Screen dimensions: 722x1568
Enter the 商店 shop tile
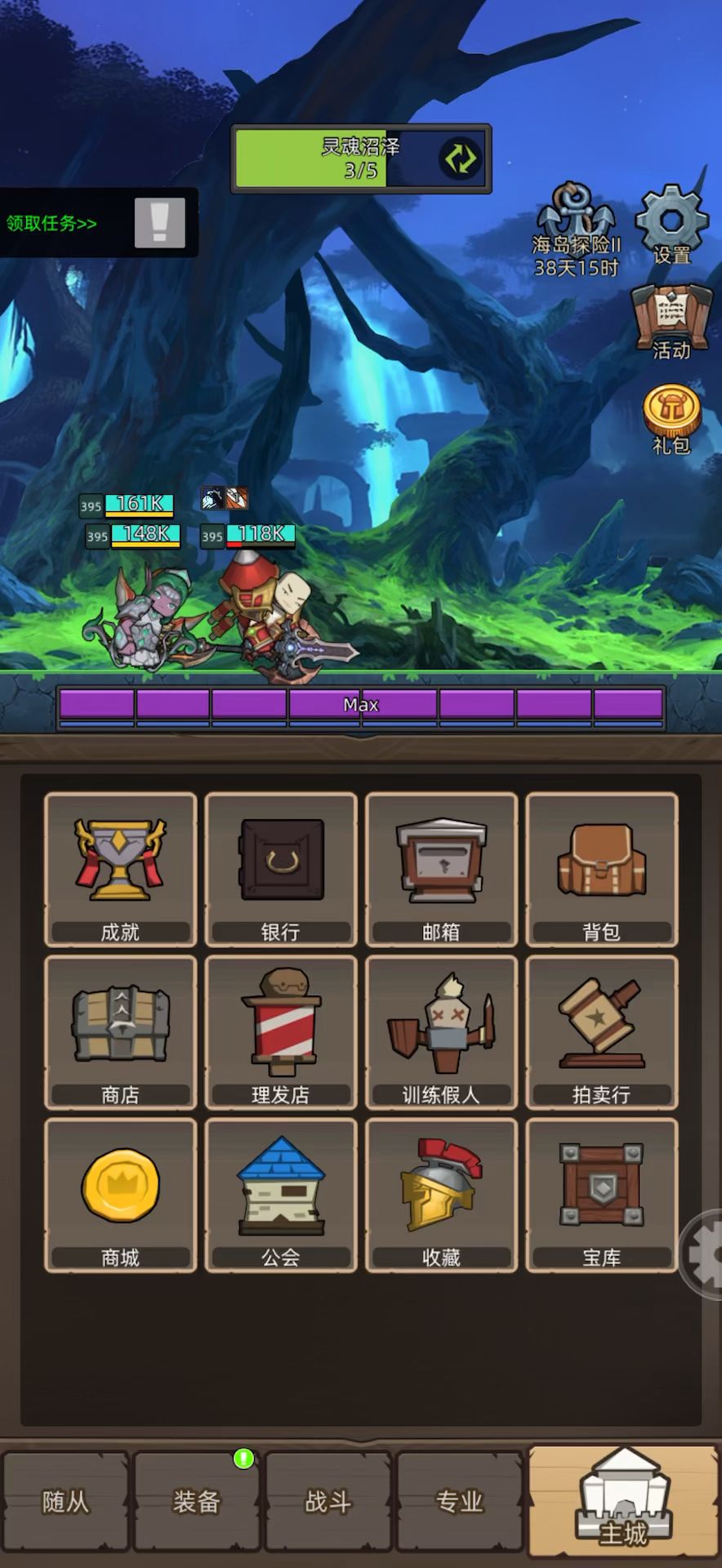(121, 1032)
